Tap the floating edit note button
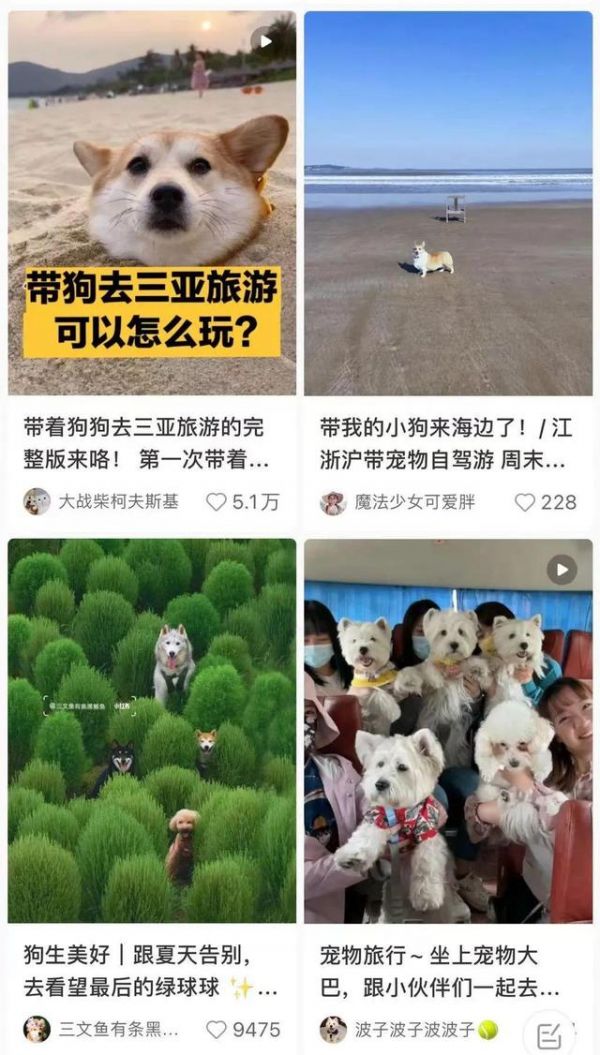The height and width of the screenshot is (1055, 600). 550,1033
